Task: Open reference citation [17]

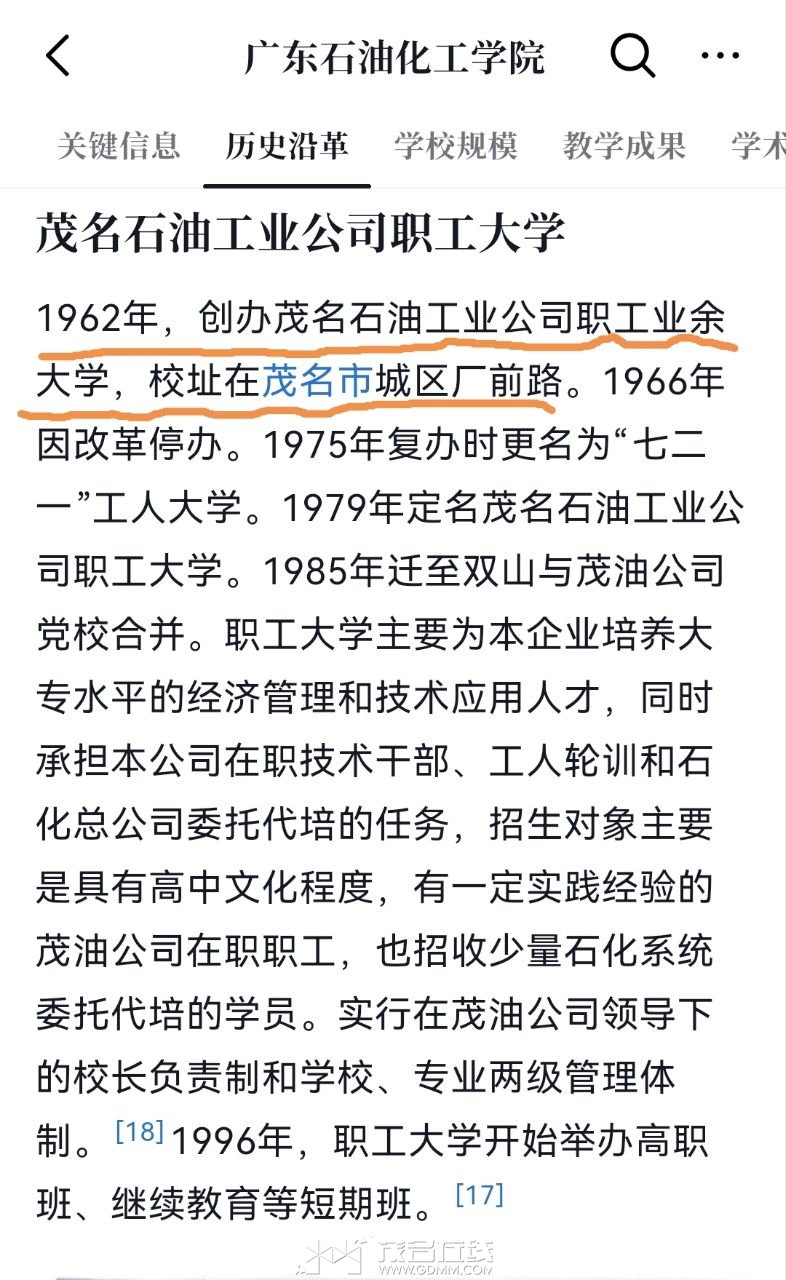Action: [479, 1194]
